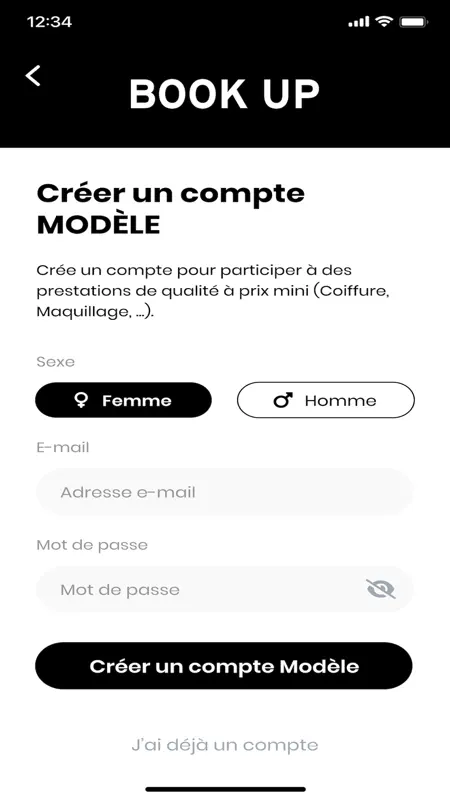The image size is (450, 800).
Task: Toggle password visibility eye icon
Action: (381, 589)
